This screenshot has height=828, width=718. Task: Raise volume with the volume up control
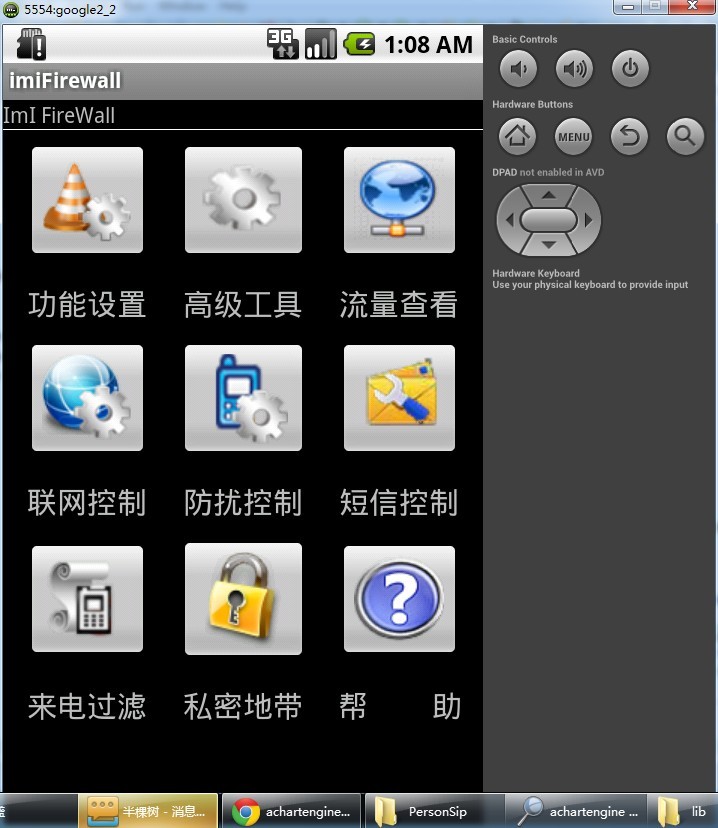[x=574, y=69]
